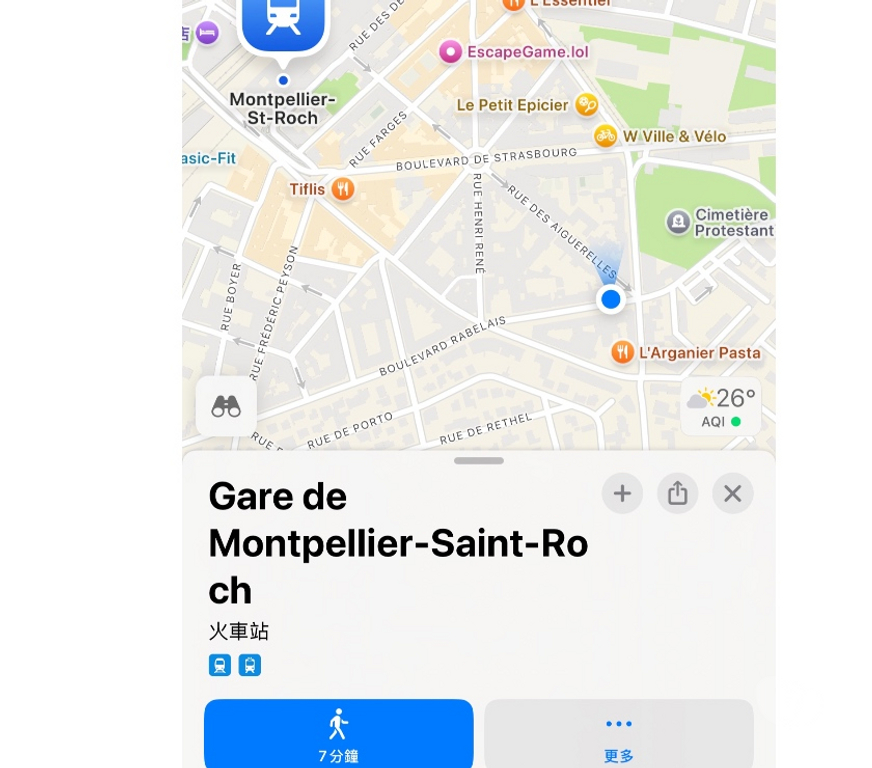This screenshot has height=768, width=872.
Task: Tap the place card's grabber handle
Action: [x=478, y=461]
